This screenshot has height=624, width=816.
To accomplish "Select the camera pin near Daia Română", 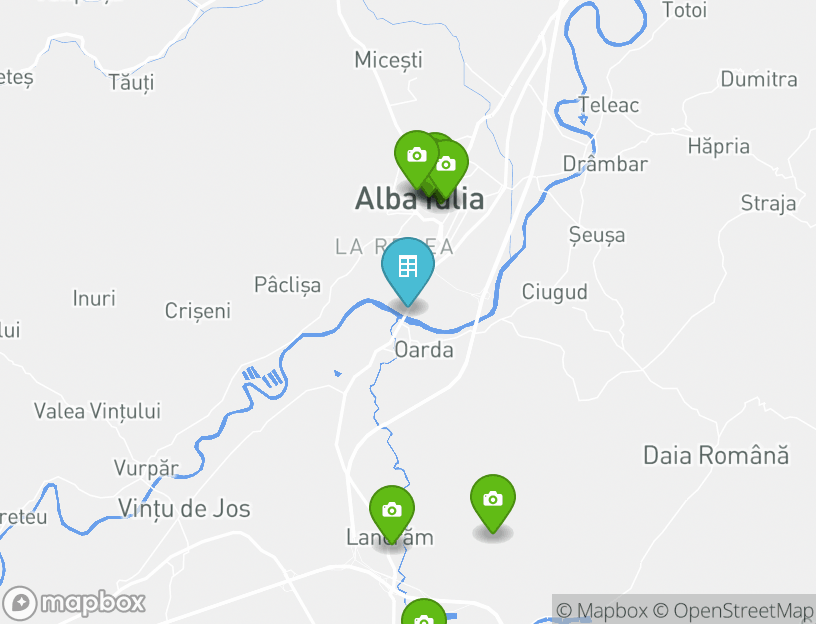I will [x=492, y=499].
